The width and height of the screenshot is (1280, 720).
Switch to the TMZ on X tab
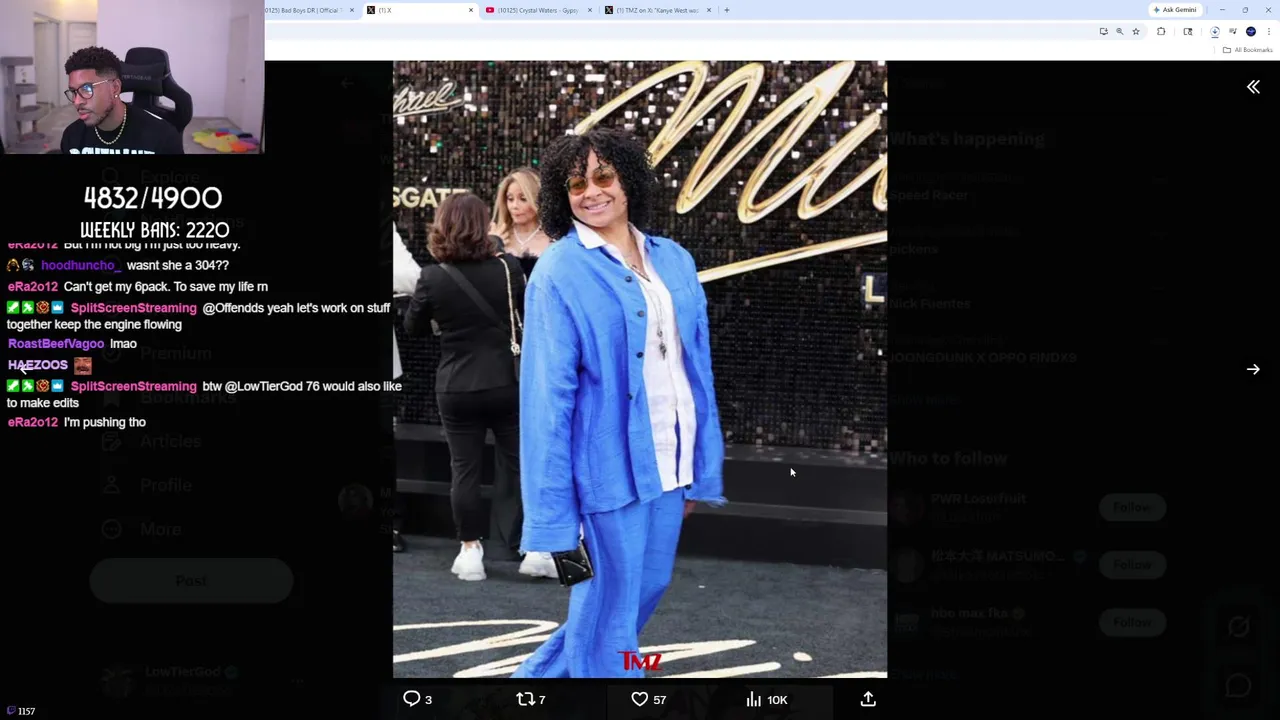(x=655, y=10)
